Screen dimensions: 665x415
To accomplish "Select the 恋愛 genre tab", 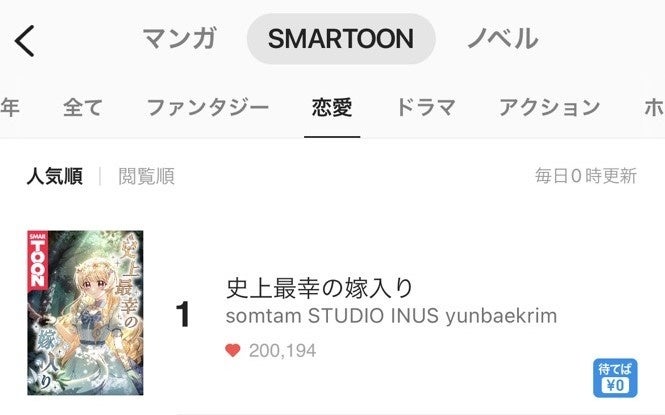I will tap(332, 107).
